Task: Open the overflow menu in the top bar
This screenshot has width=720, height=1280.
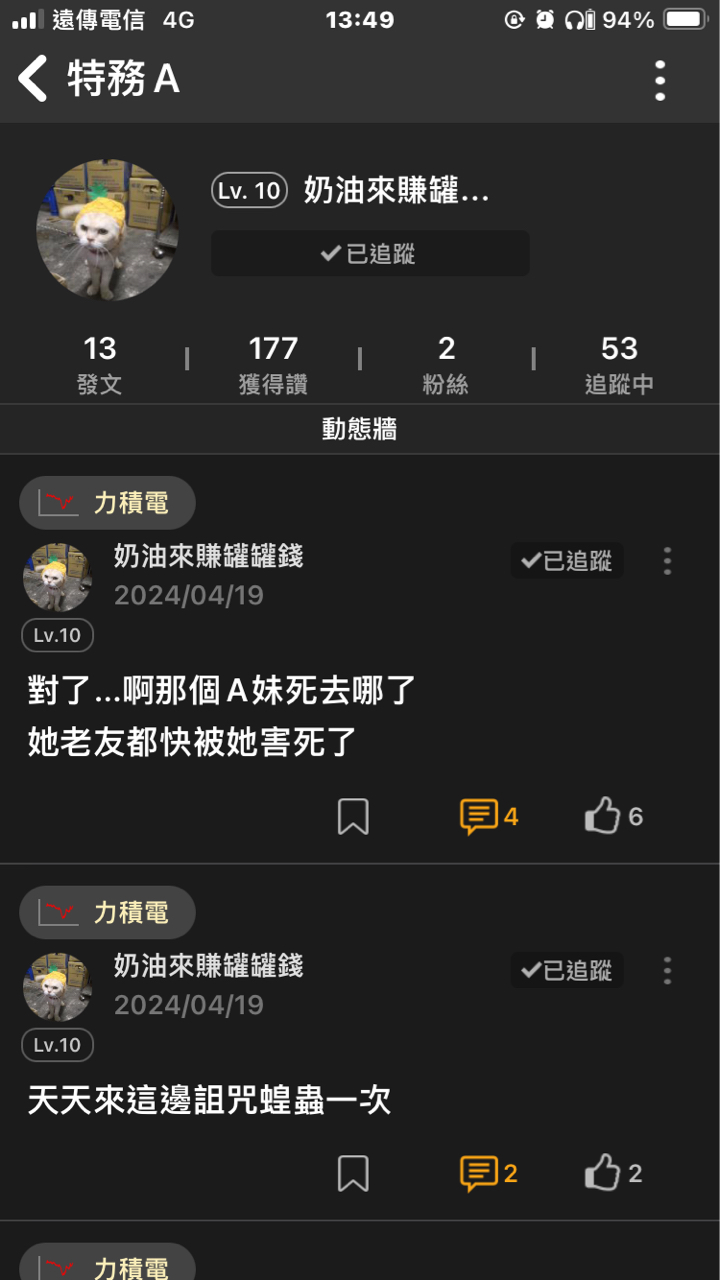Action: point(660,80)
